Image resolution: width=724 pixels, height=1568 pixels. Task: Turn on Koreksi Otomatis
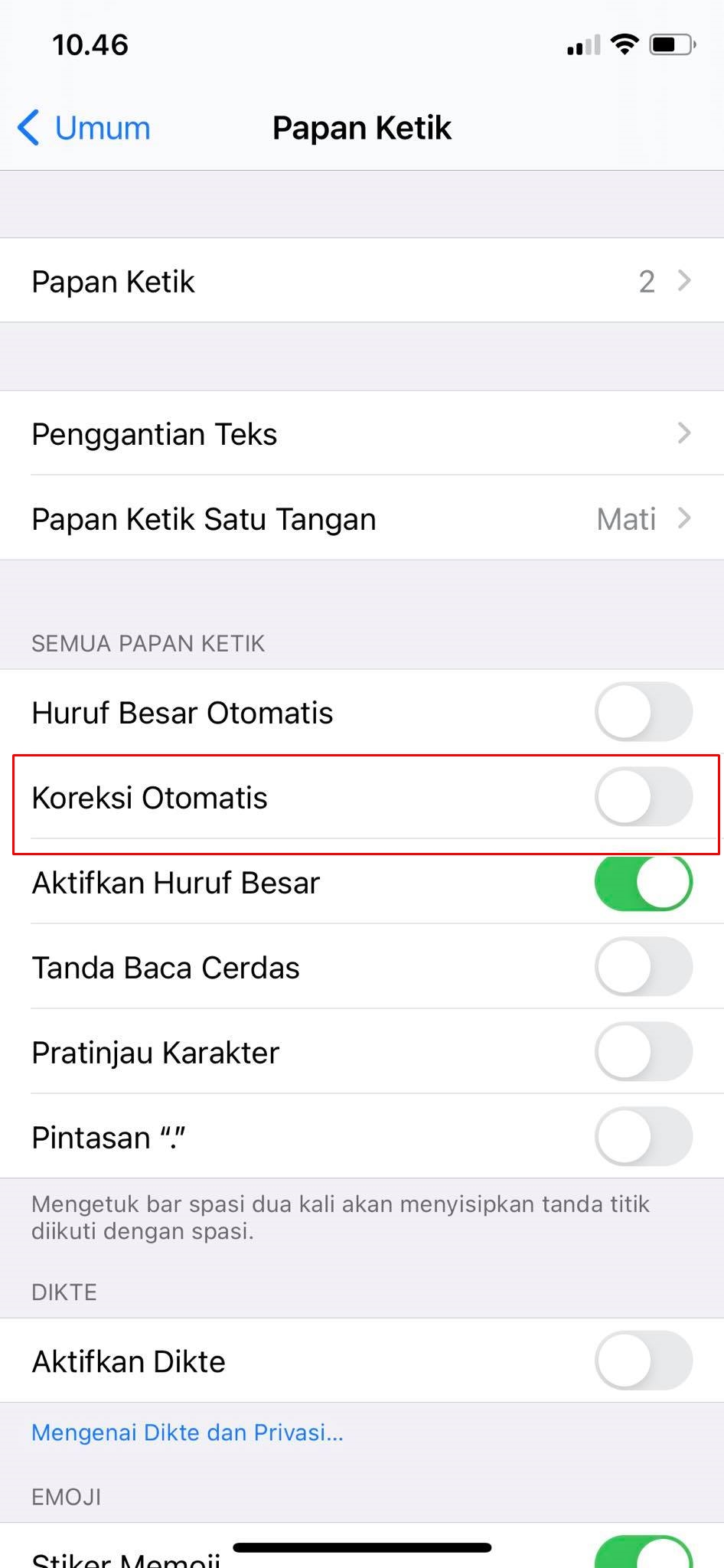point(644,797)
